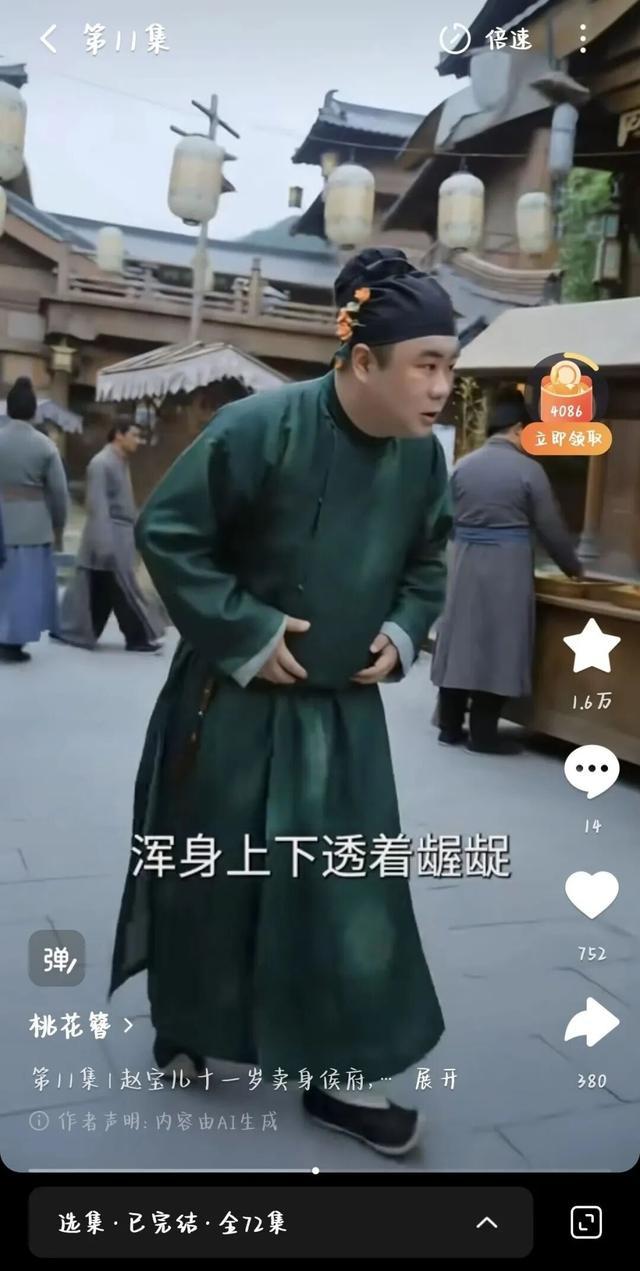Seek using the video progress bar

click(316, 1170)
